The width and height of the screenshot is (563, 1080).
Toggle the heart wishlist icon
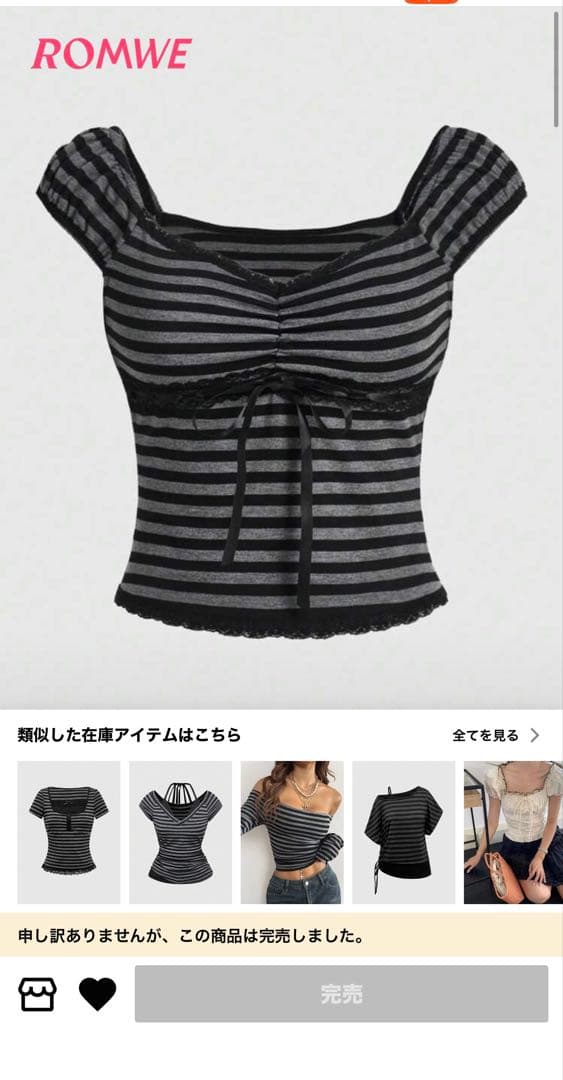pyautogui.click(x=97, y=994)
